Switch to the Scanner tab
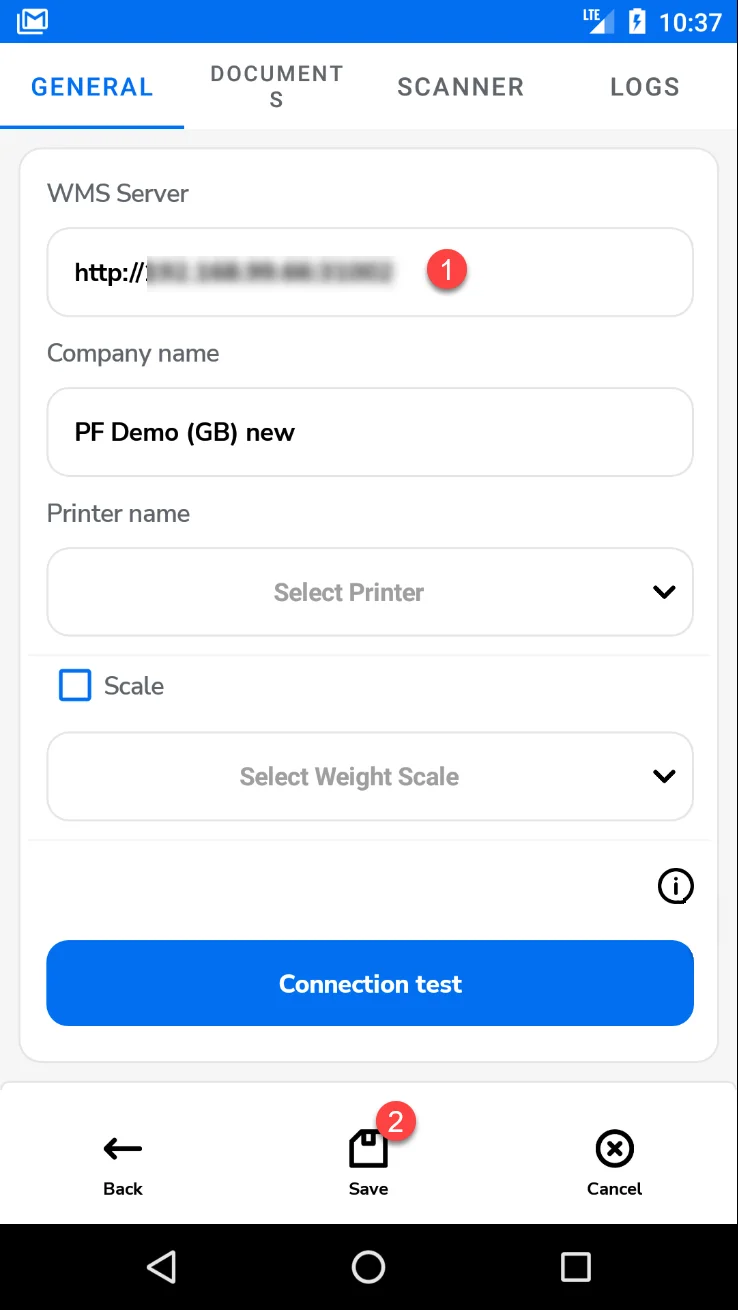738x1310 pixels. pos(460,87)
